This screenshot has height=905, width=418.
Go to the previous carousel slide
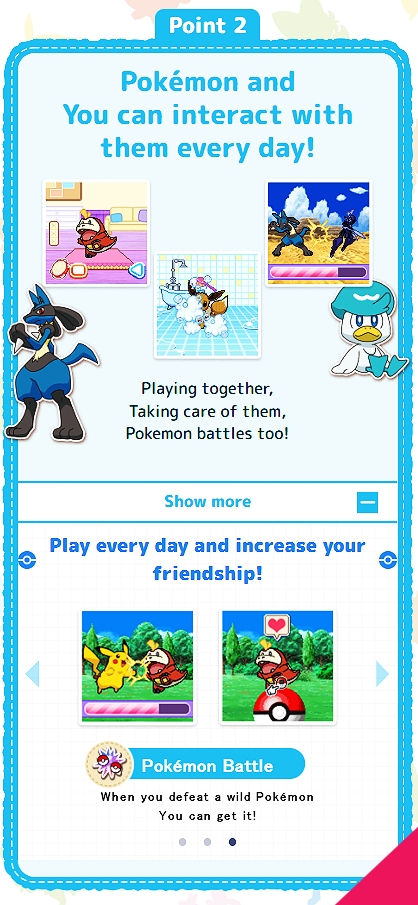32,674
